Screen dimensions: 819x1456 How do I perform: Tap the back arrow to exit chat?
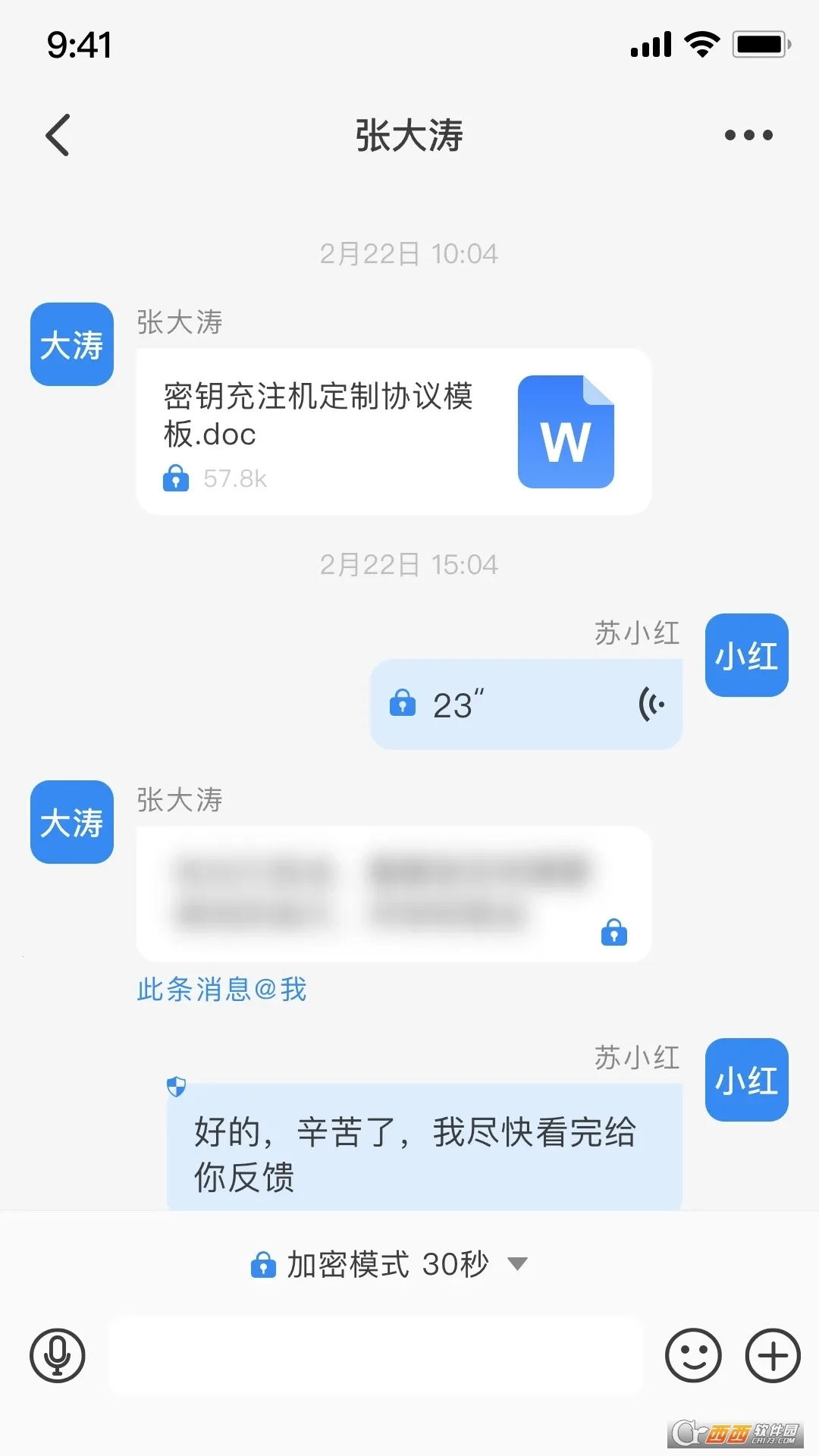[x=58, y=134]
